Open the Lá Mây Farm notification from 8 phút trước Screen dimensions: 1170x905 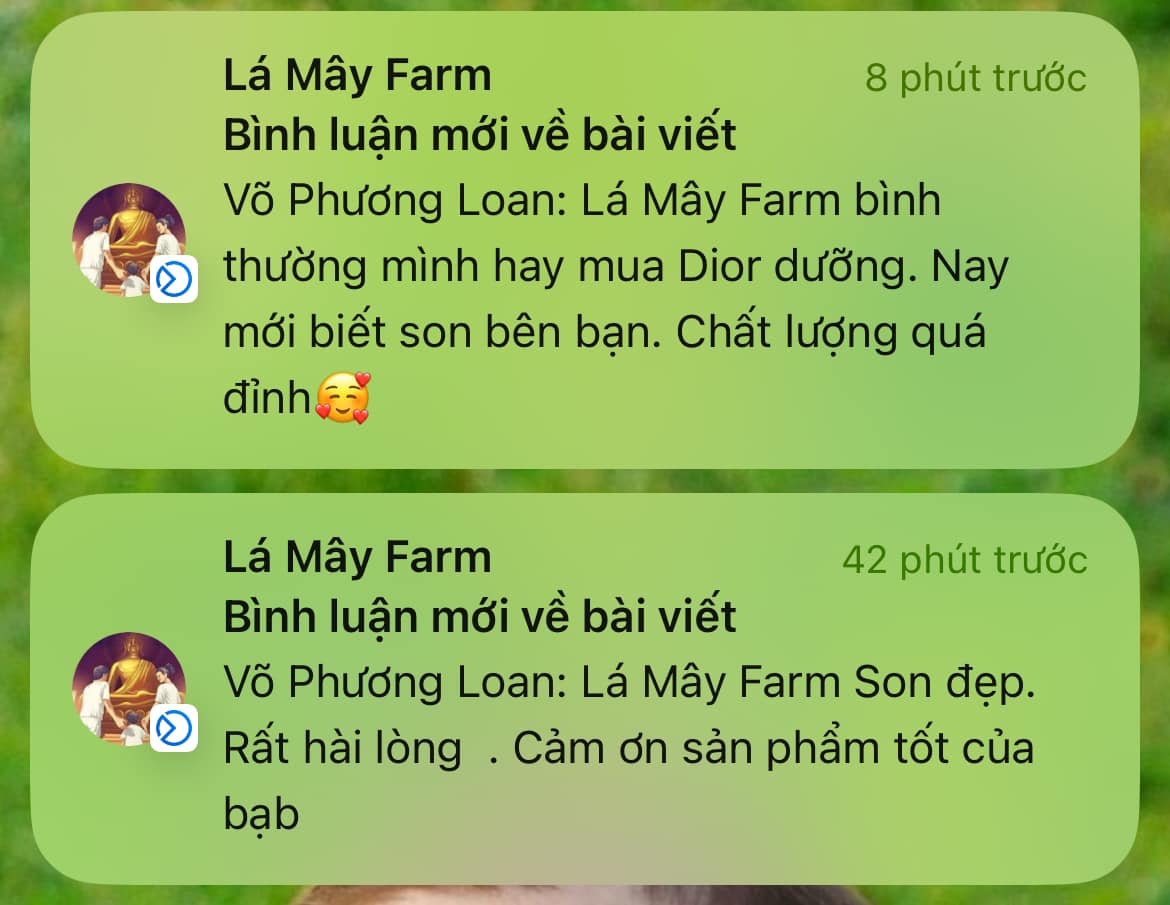click(x=585, y=240)
